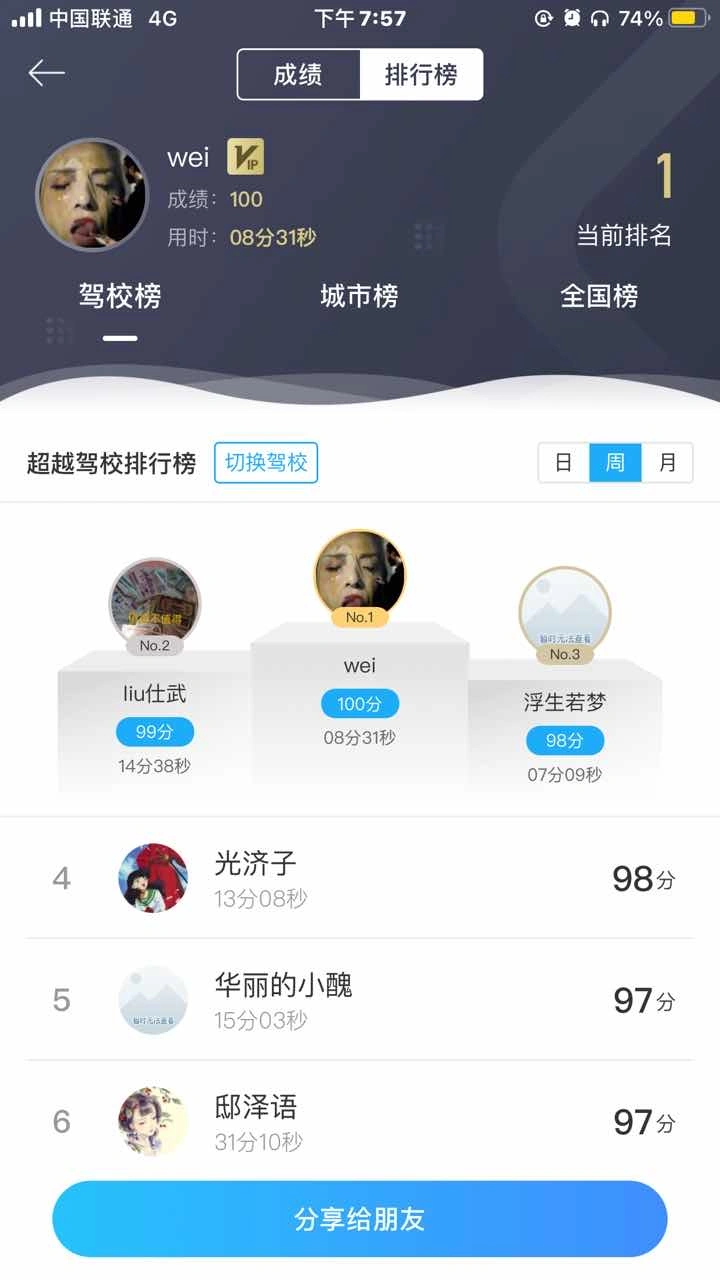Image resolution: width=720 pixels, height=1280 pixels.
Task: Tap the 切换驾校 button
Action: pos(266,463)
